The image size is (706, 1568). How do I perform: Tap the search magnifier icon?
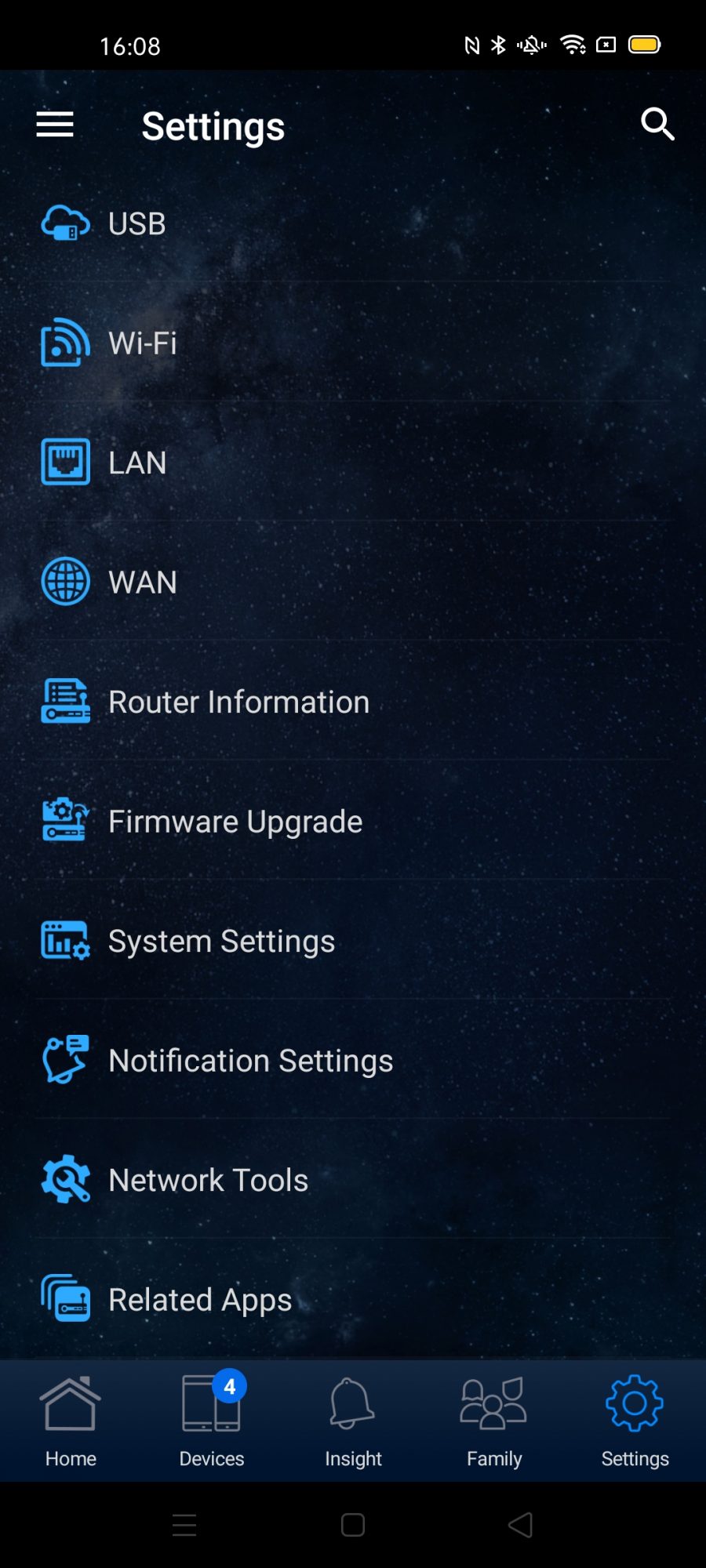657,125
